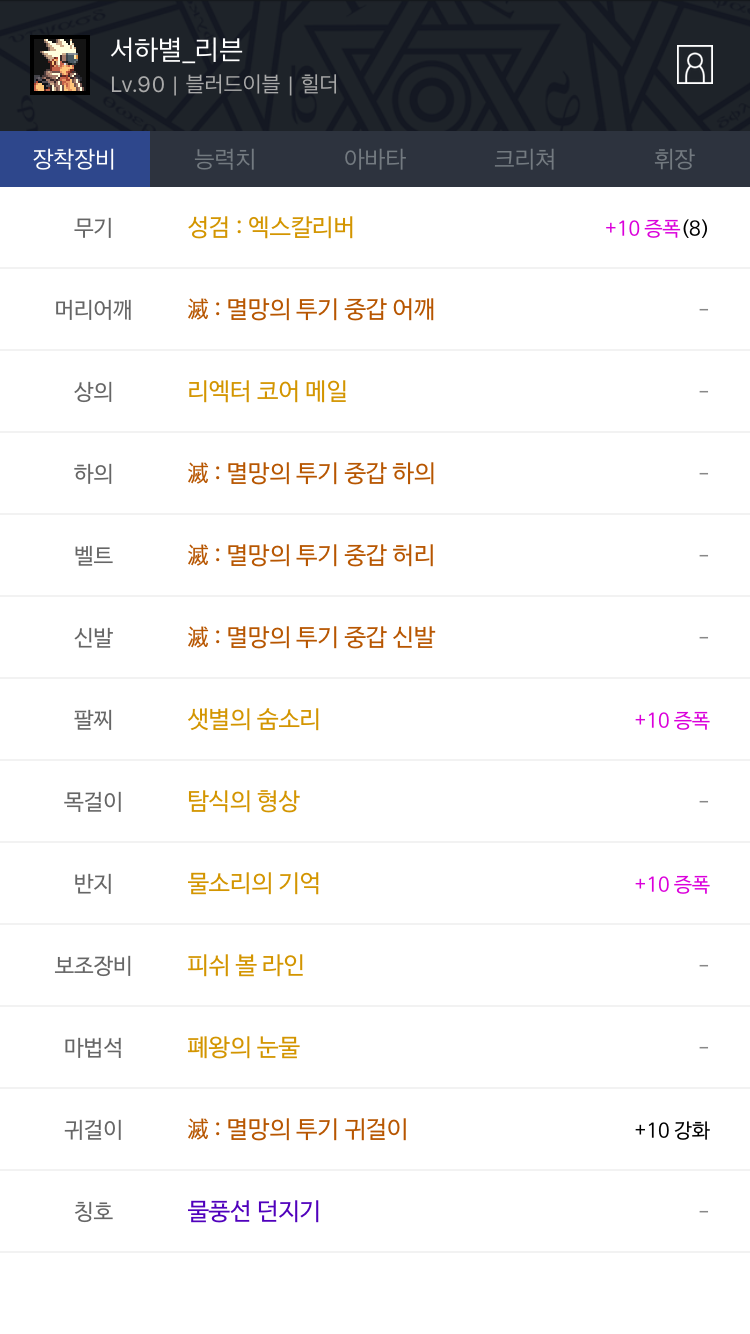Switch to the 아바타 tab

(375, 159)
